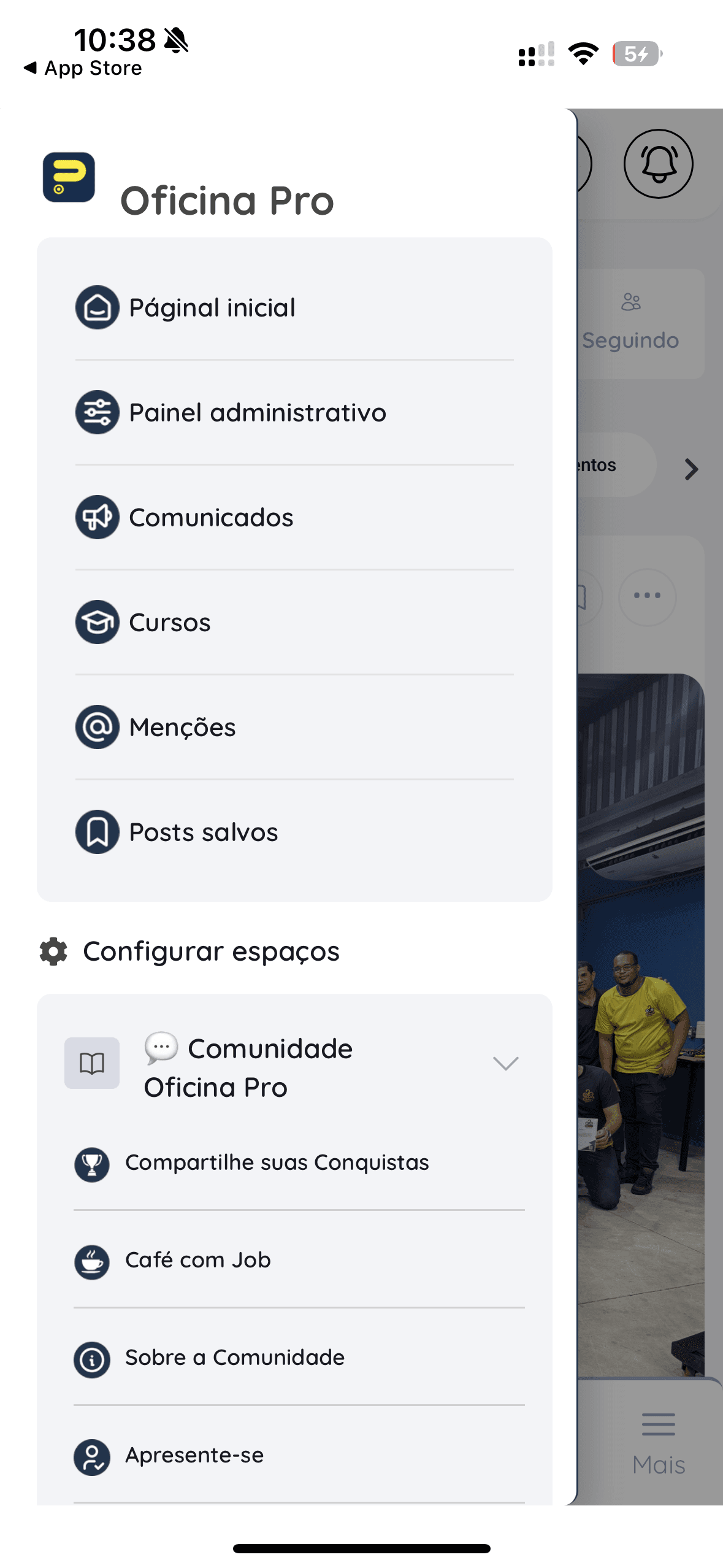This screenshot has width=723, height=1568.
Task: View Menções
Action: (x=182, y=728)
